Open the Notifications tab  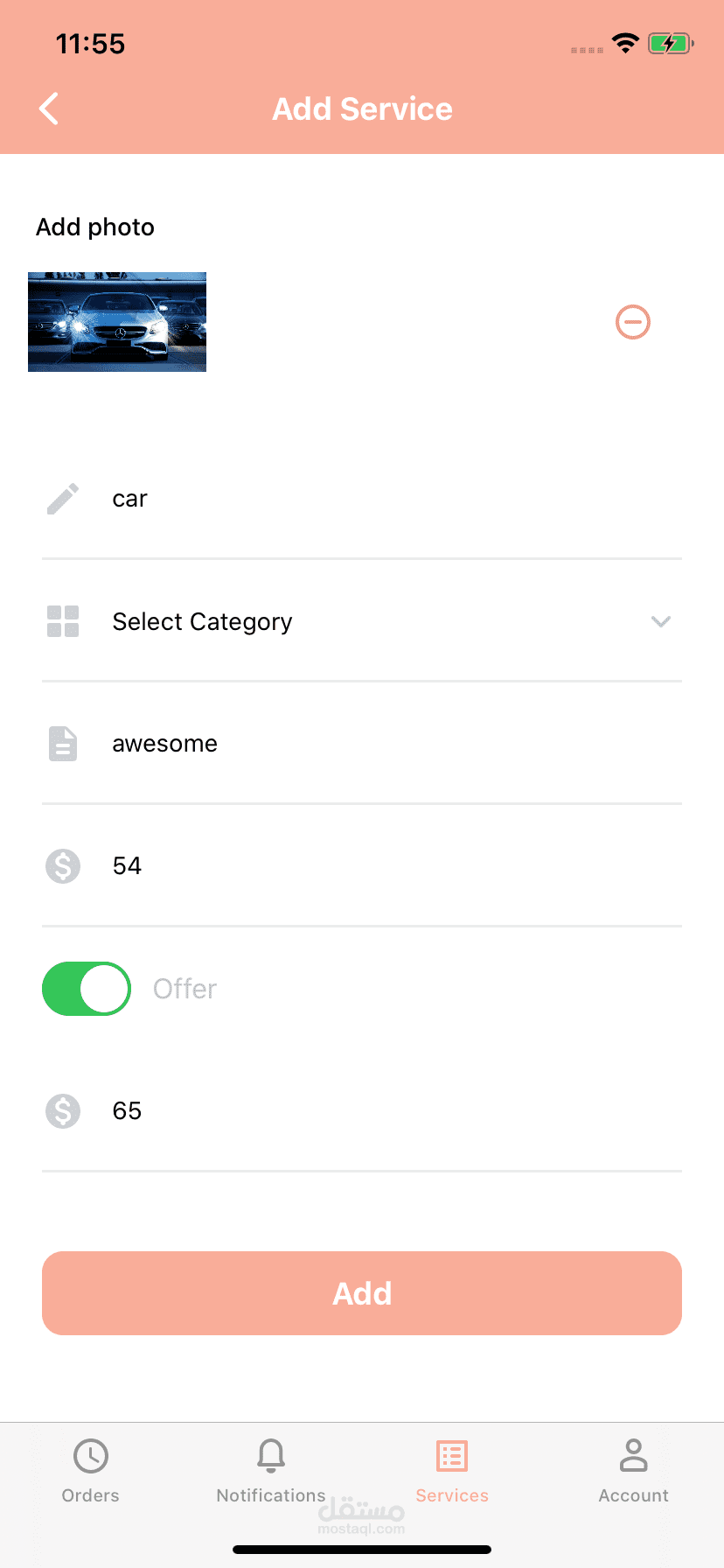point(271,1472)
